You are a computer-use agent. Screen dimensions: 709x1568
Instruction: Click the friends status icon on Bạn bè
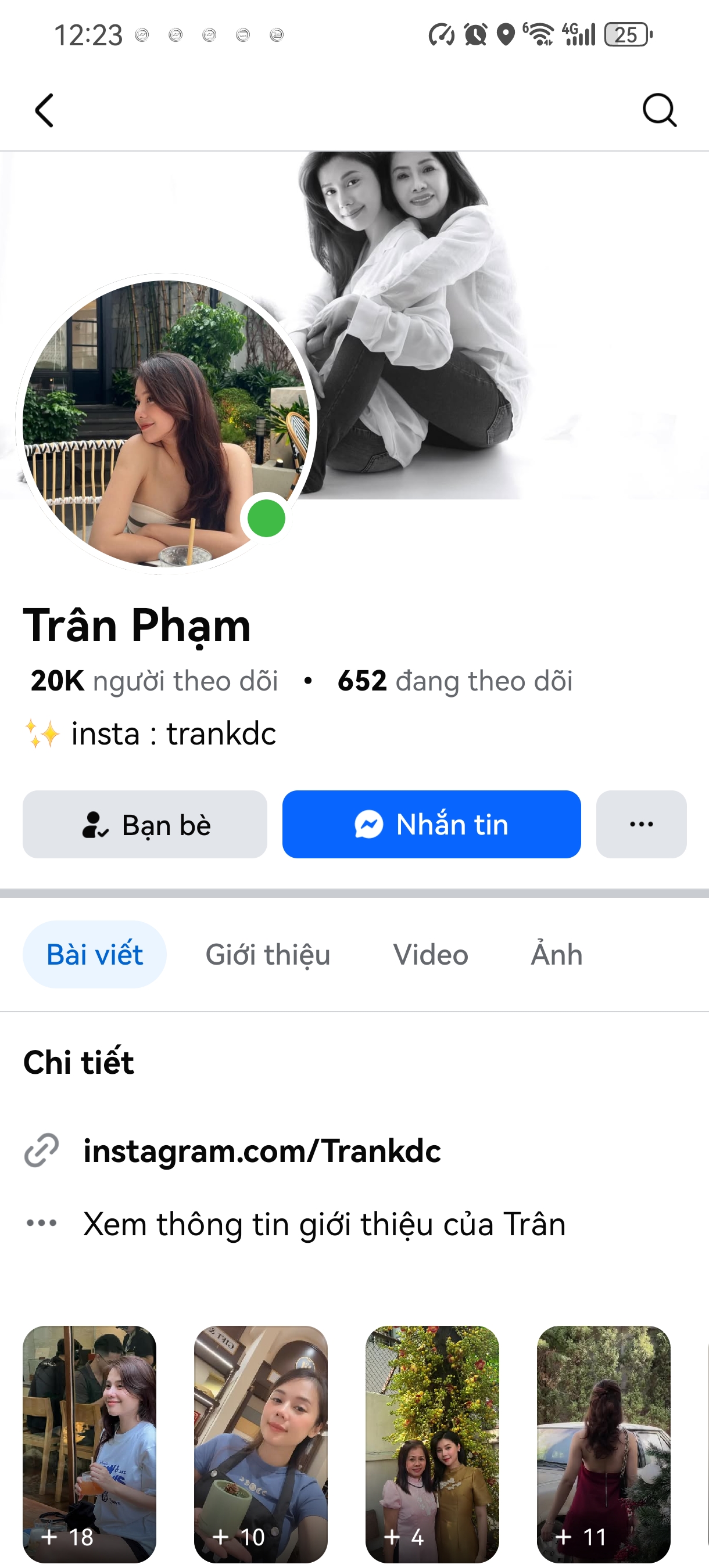tap(95, 825)
